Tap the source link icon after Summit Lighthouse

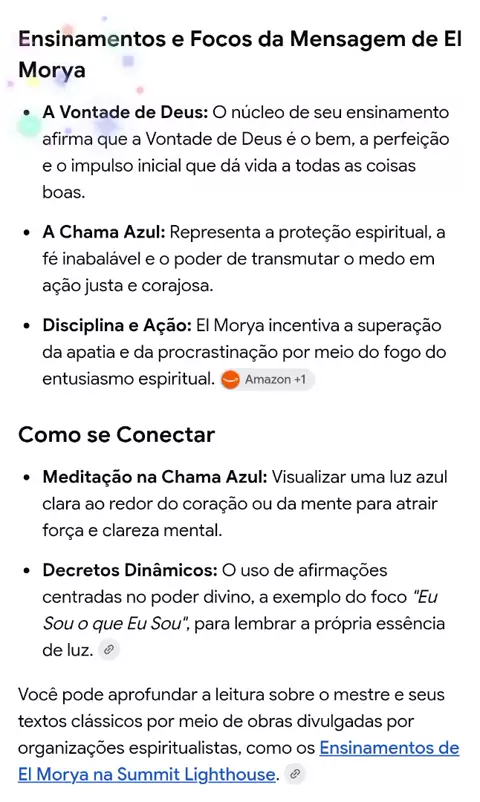(x=295, y=774)
